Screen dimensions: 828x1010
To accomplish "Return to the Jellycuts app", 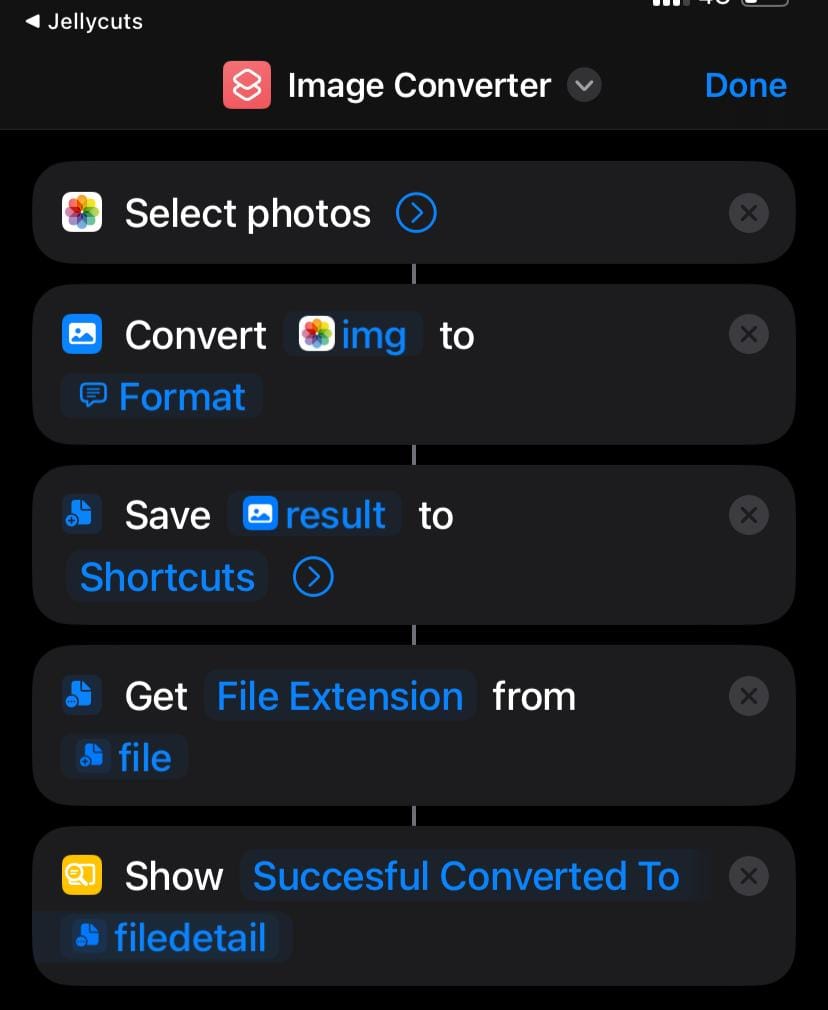I will 84,21.
